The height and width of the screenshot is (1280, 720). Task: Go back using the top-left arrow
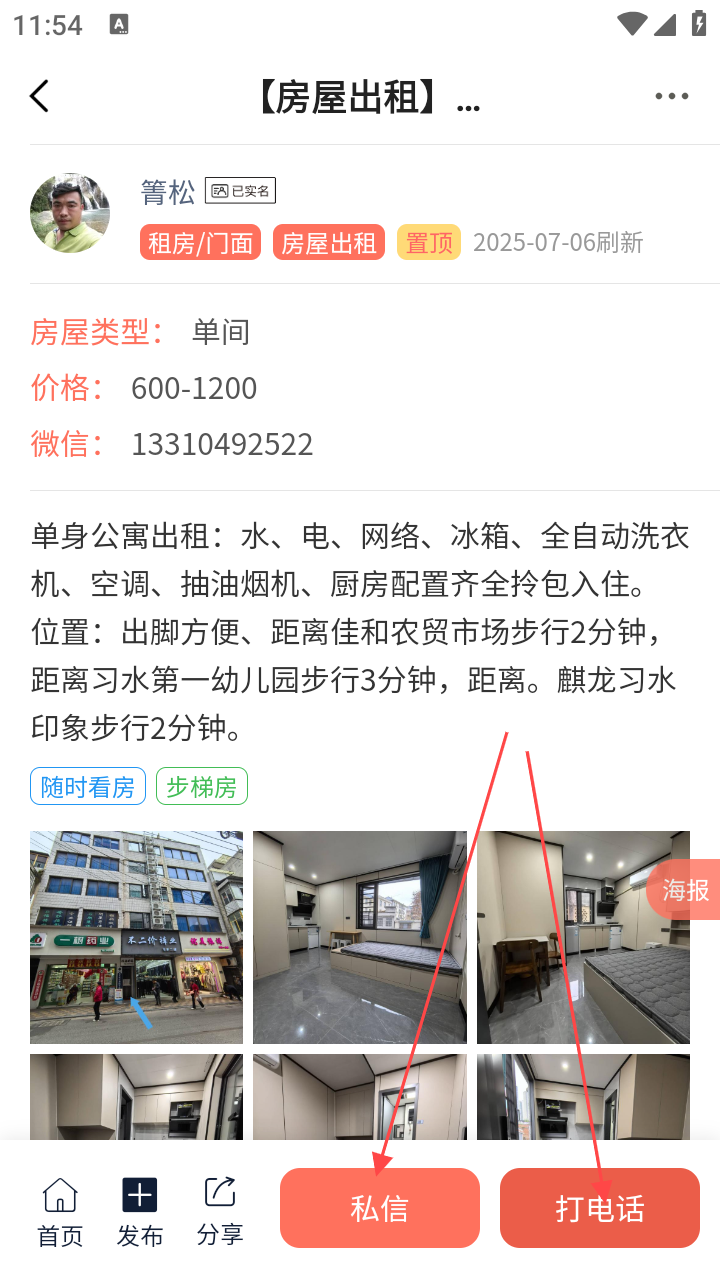tap(40, 97)
